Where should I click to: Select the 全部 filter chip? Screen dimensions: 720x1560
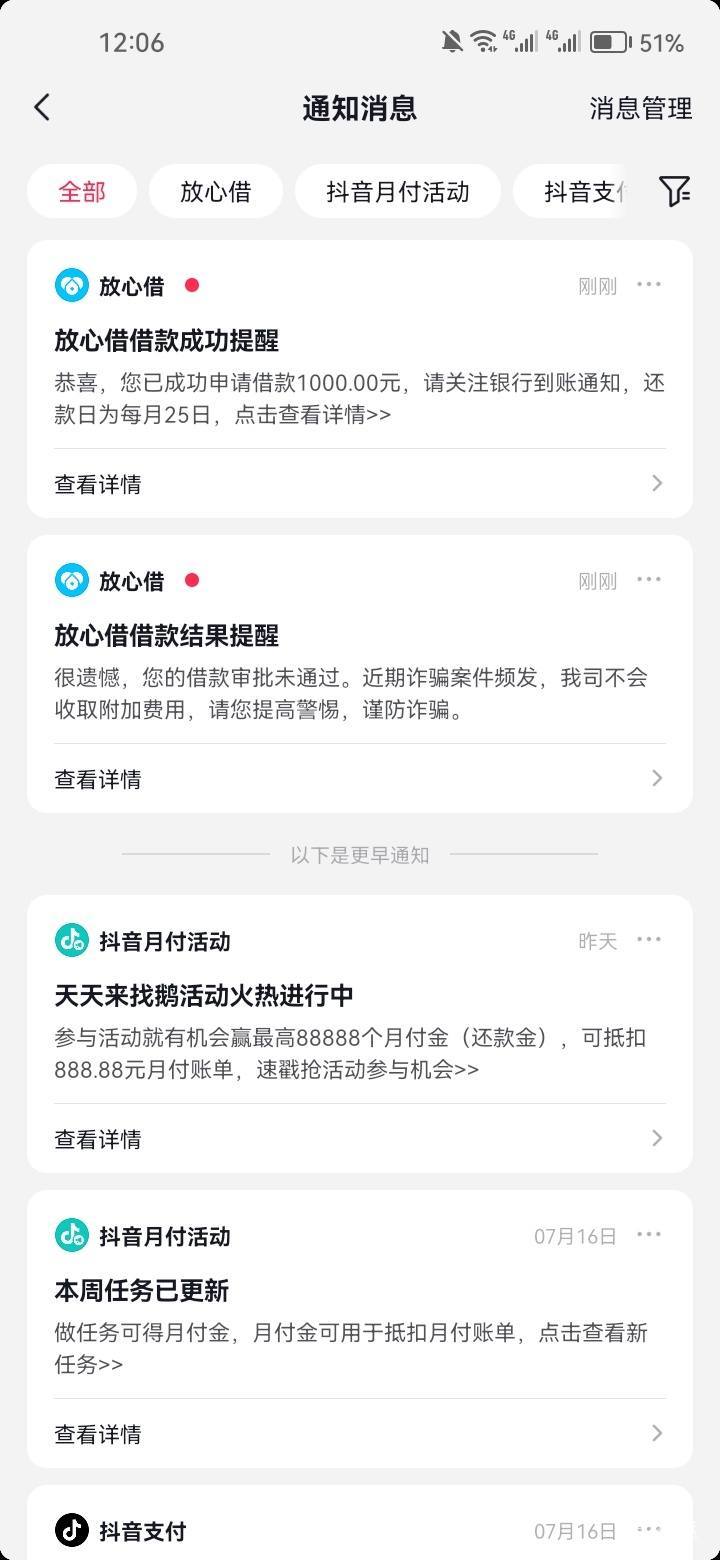click(x=82, y=191)
